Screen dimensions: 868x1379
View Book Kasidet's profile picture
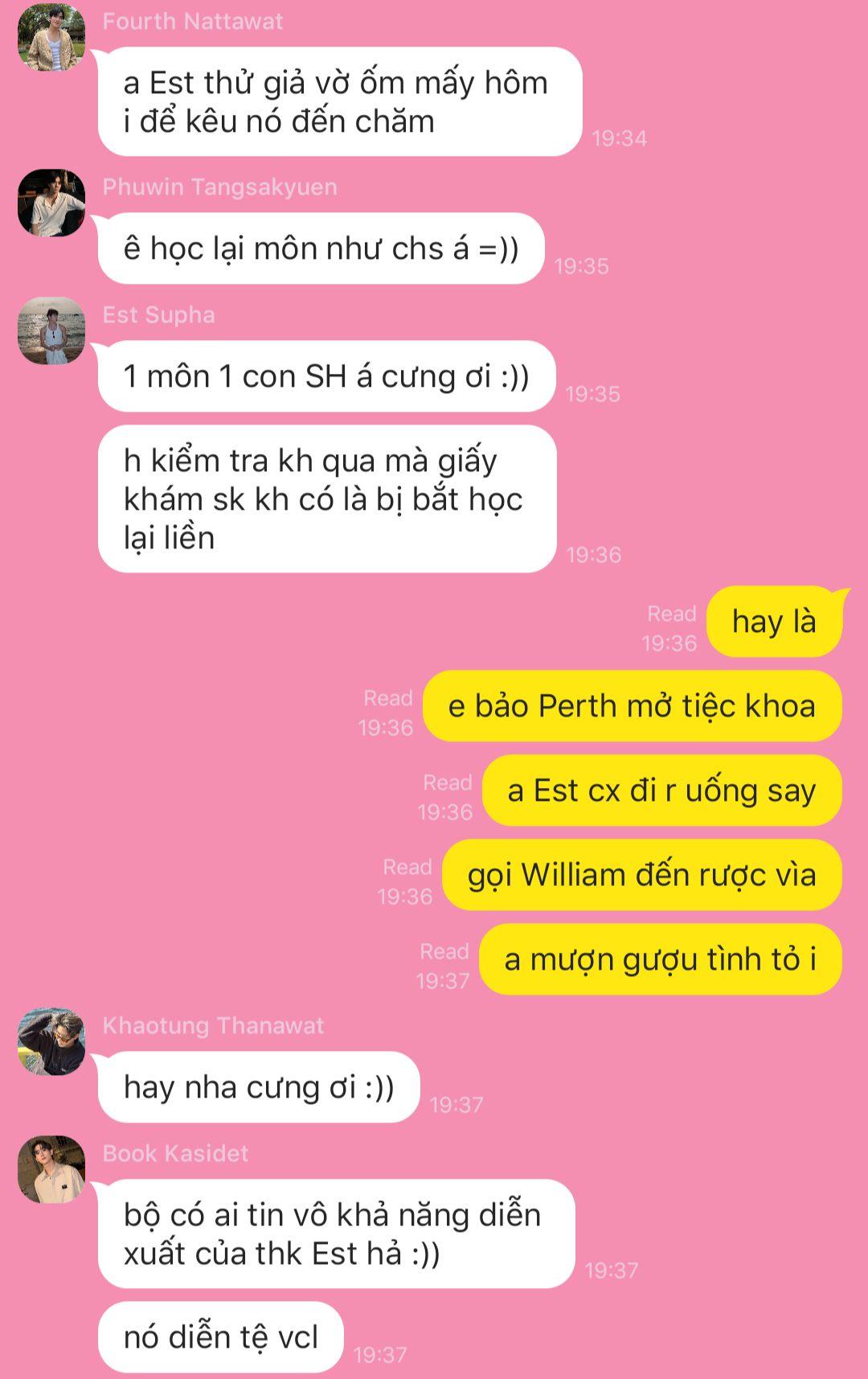click(51, 1169)
